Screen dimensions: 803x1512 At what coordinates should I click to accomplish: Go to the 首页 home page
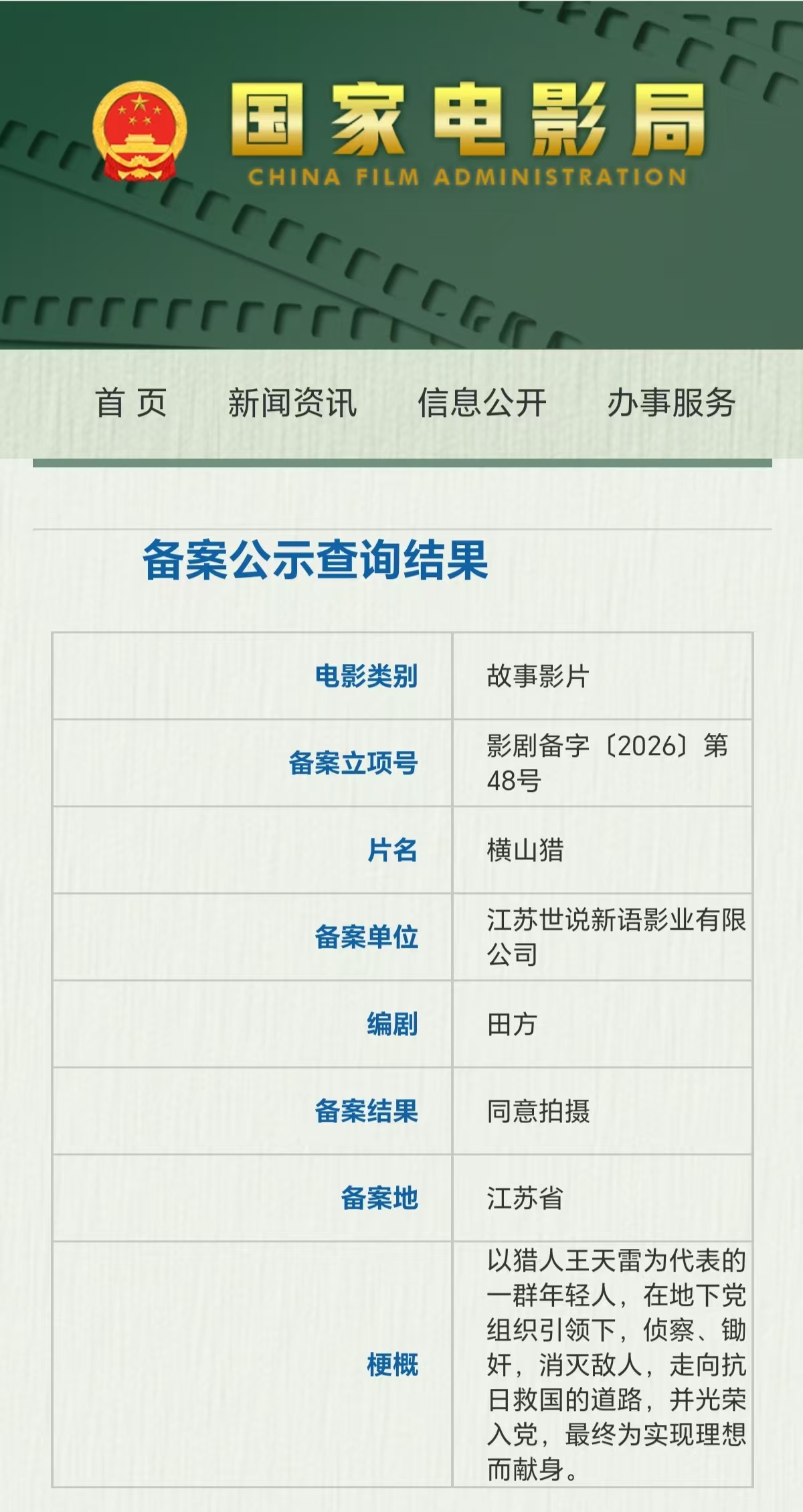point(131,403)
